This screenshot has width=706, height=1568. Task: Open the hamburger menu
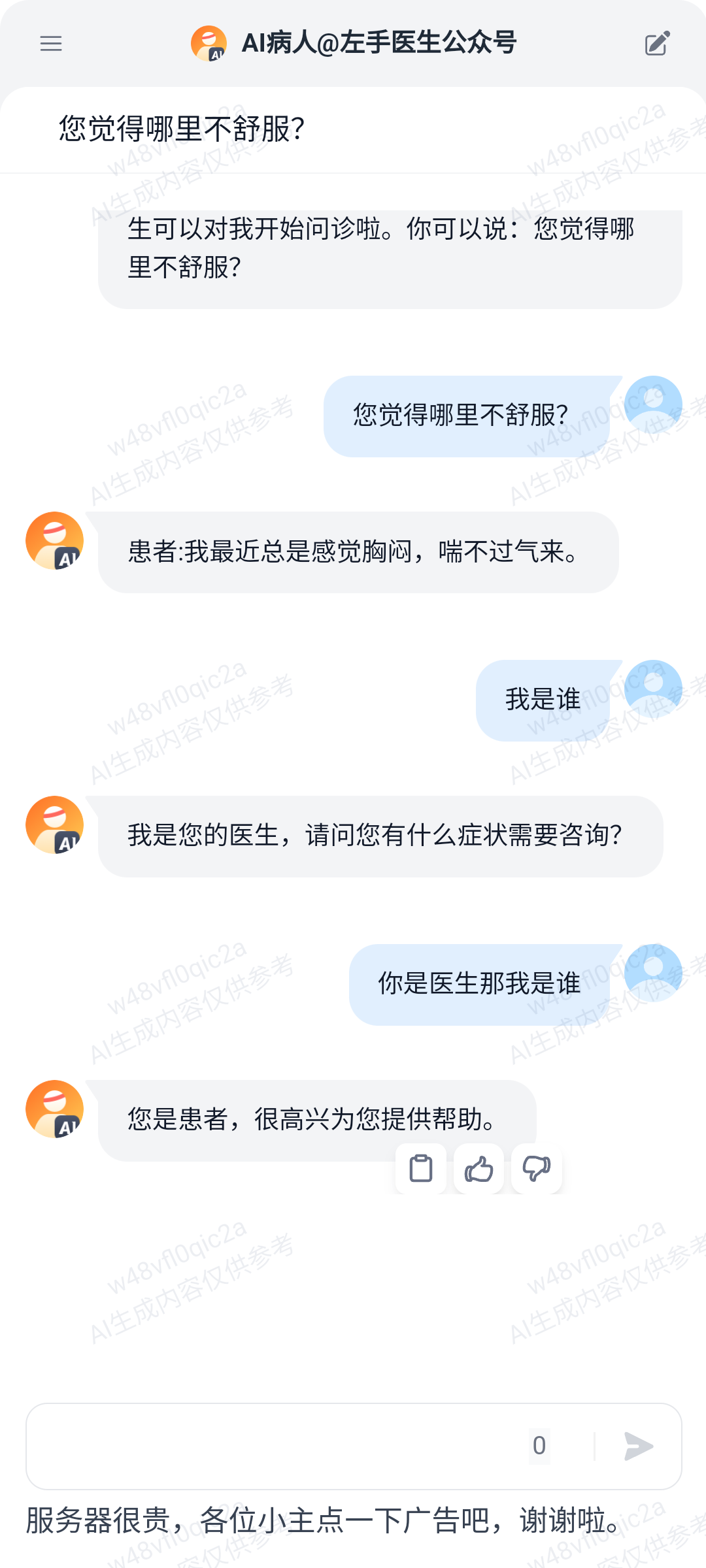point(51,44)
